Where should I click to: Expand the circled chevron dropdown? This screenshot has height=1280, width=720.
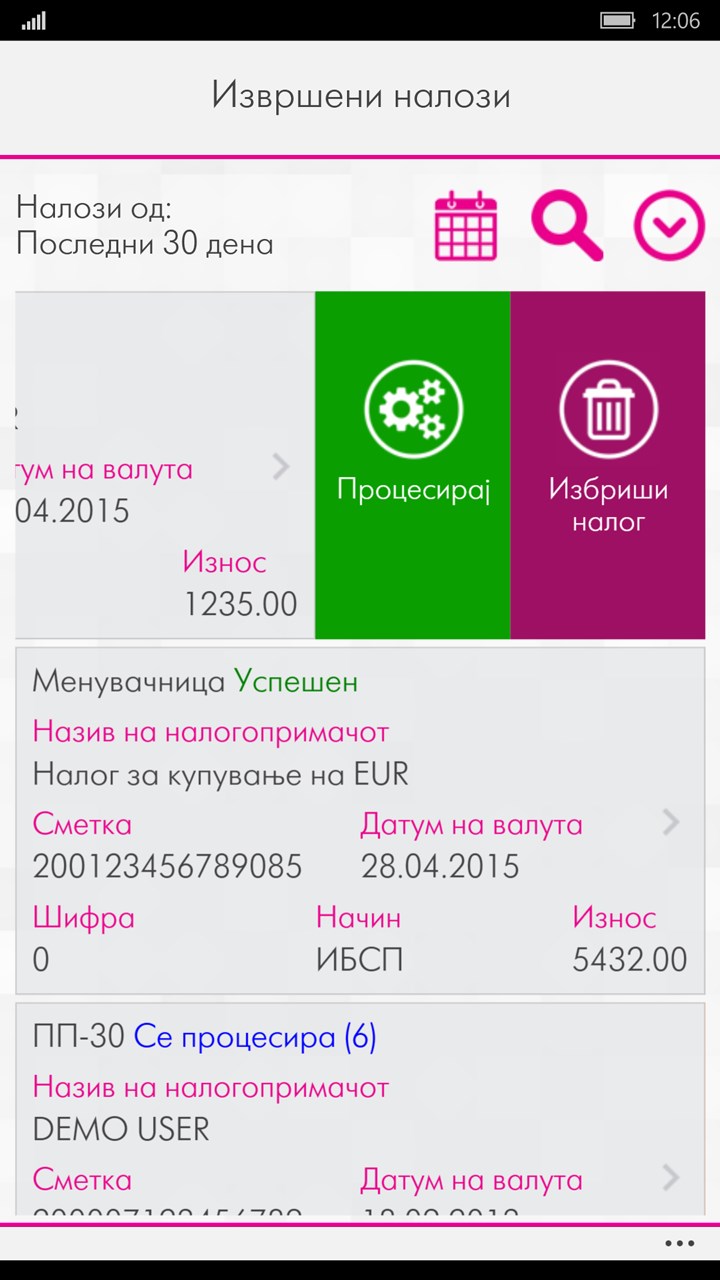coord(670,226)
